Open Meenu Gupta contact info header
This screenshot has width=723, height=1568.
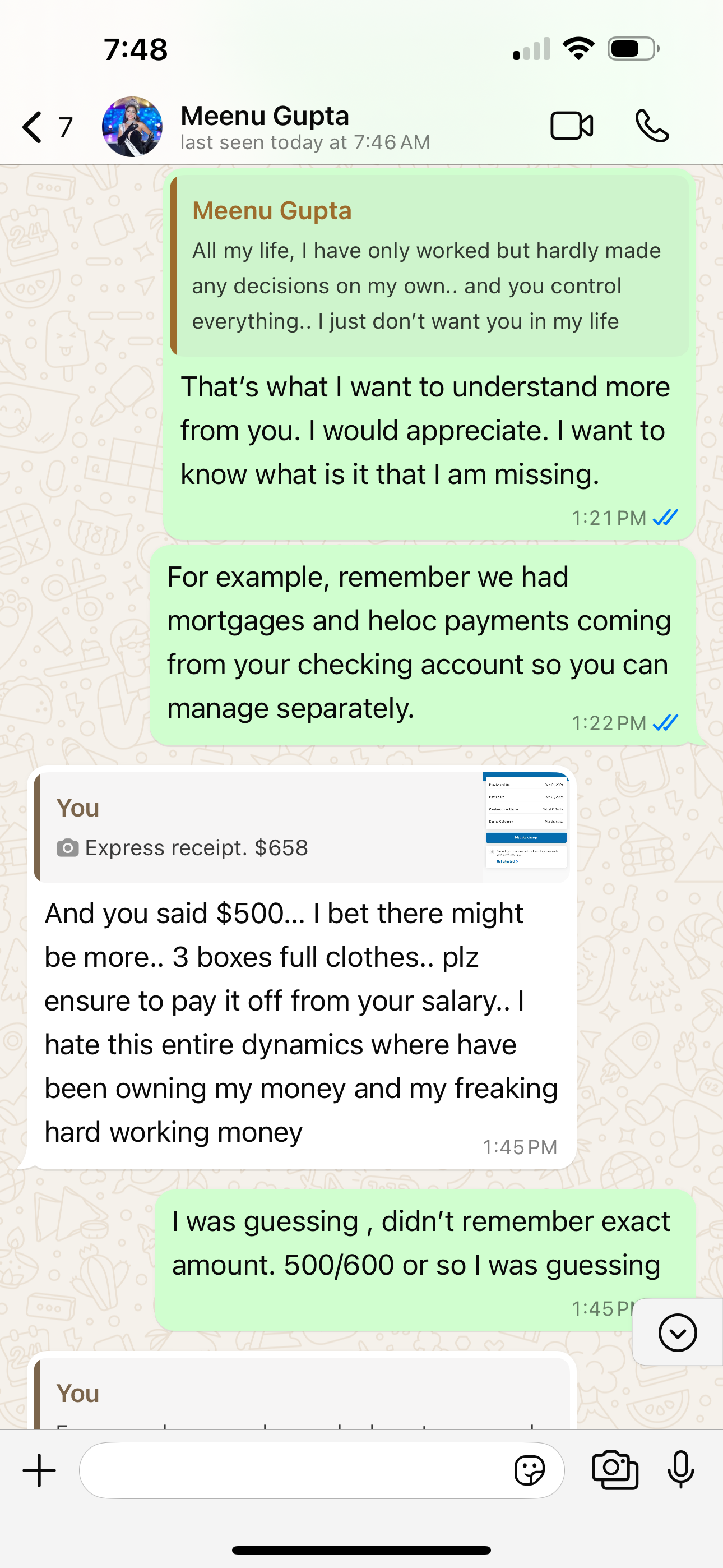pos(304,127)
